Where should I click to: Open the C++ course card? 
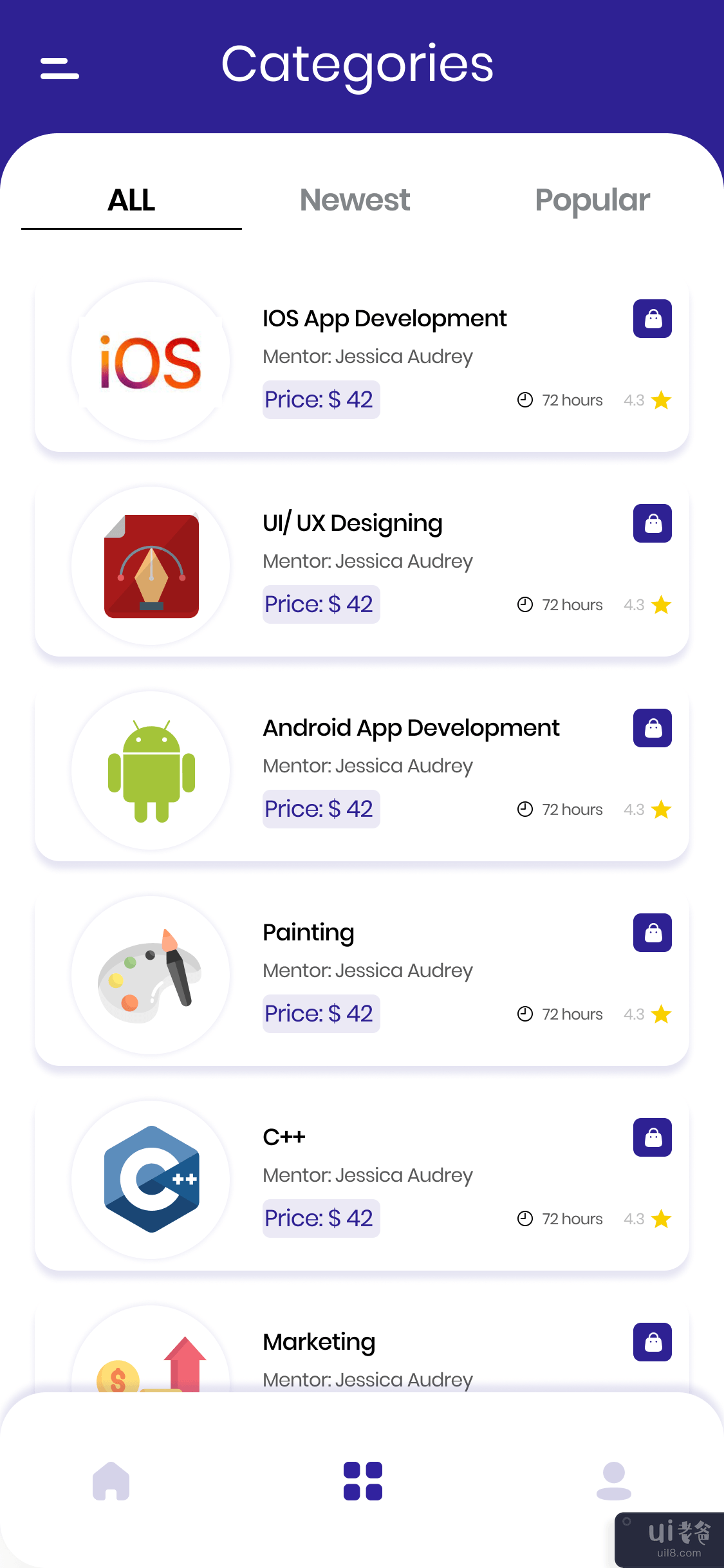[x=284, y=1137]
